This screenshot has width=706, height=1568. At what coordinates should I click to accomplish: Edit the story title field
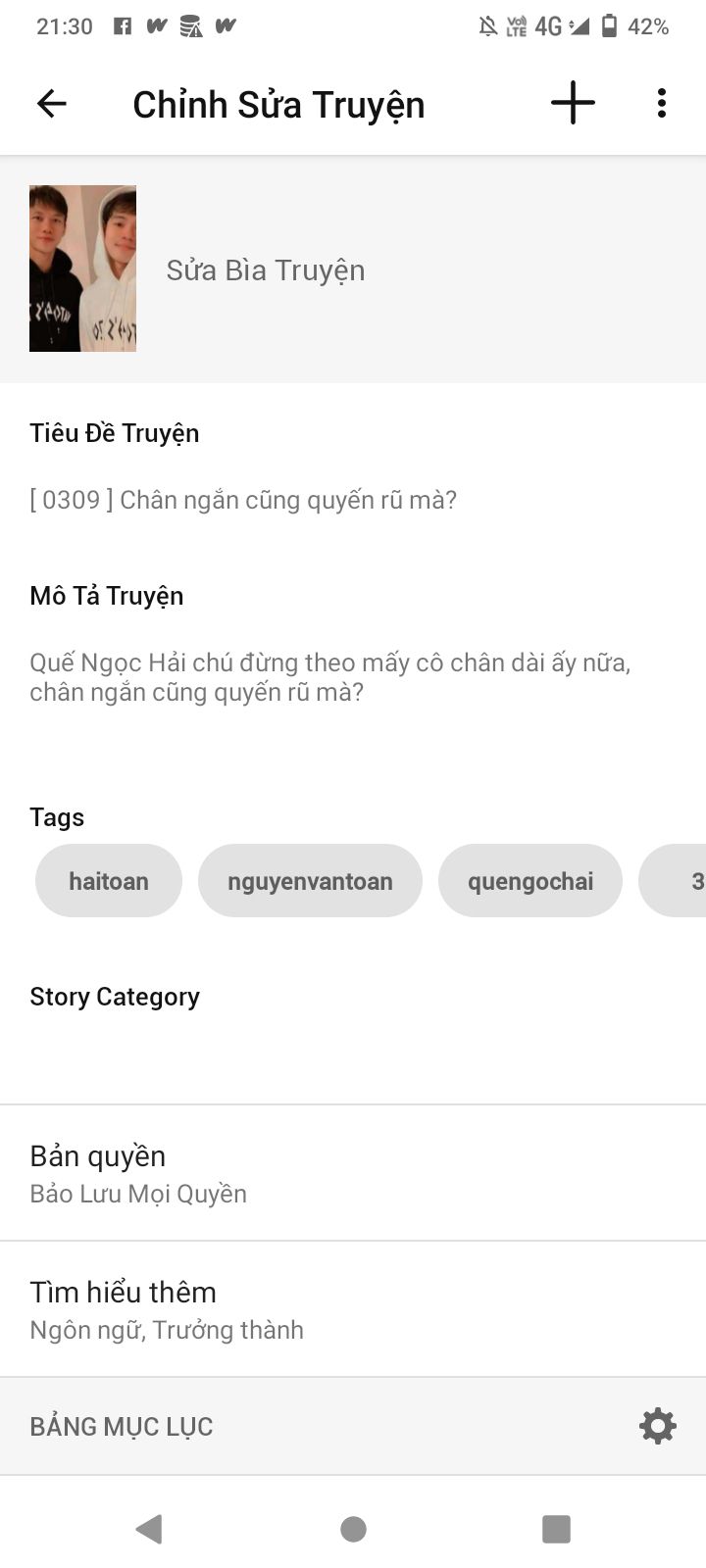click(243, 500)
